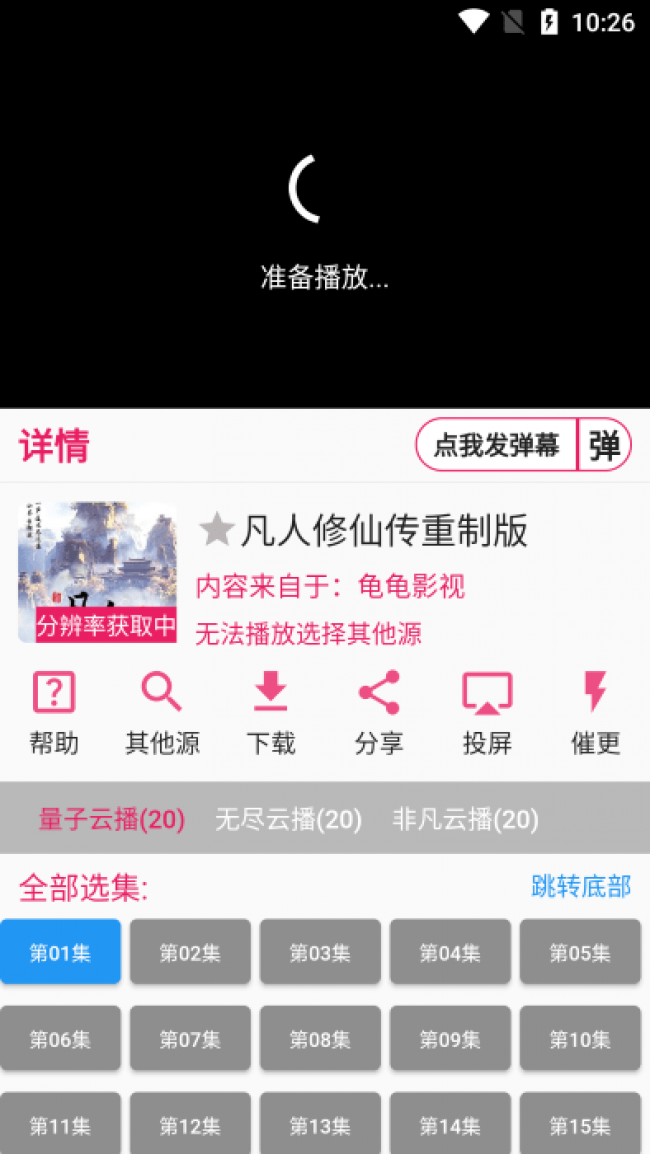The image size is (650, 1154).
Task: Select episode 第13集
Action: tap(320, 1125)
